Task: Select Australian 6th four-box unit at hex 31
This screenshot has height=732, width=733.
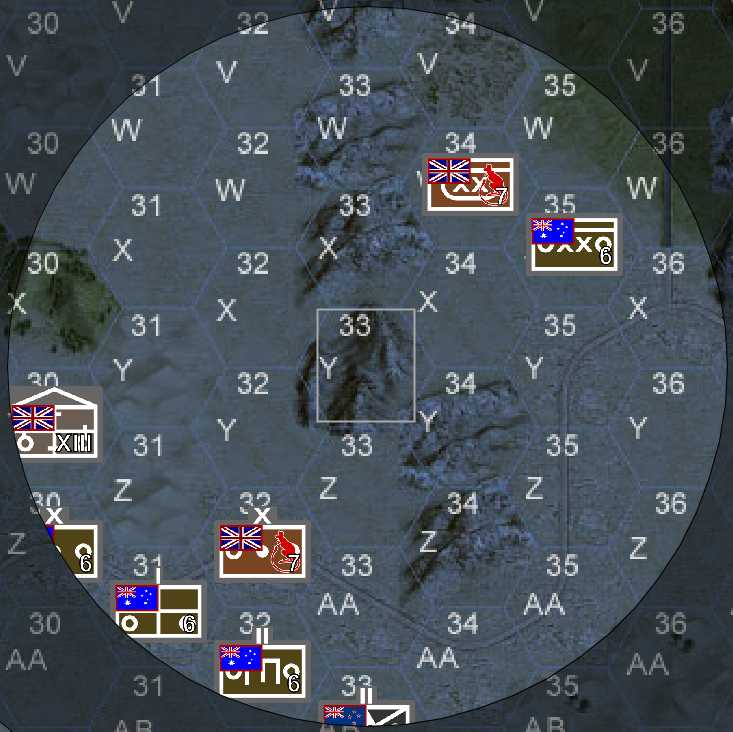Action: coord(158,611)
